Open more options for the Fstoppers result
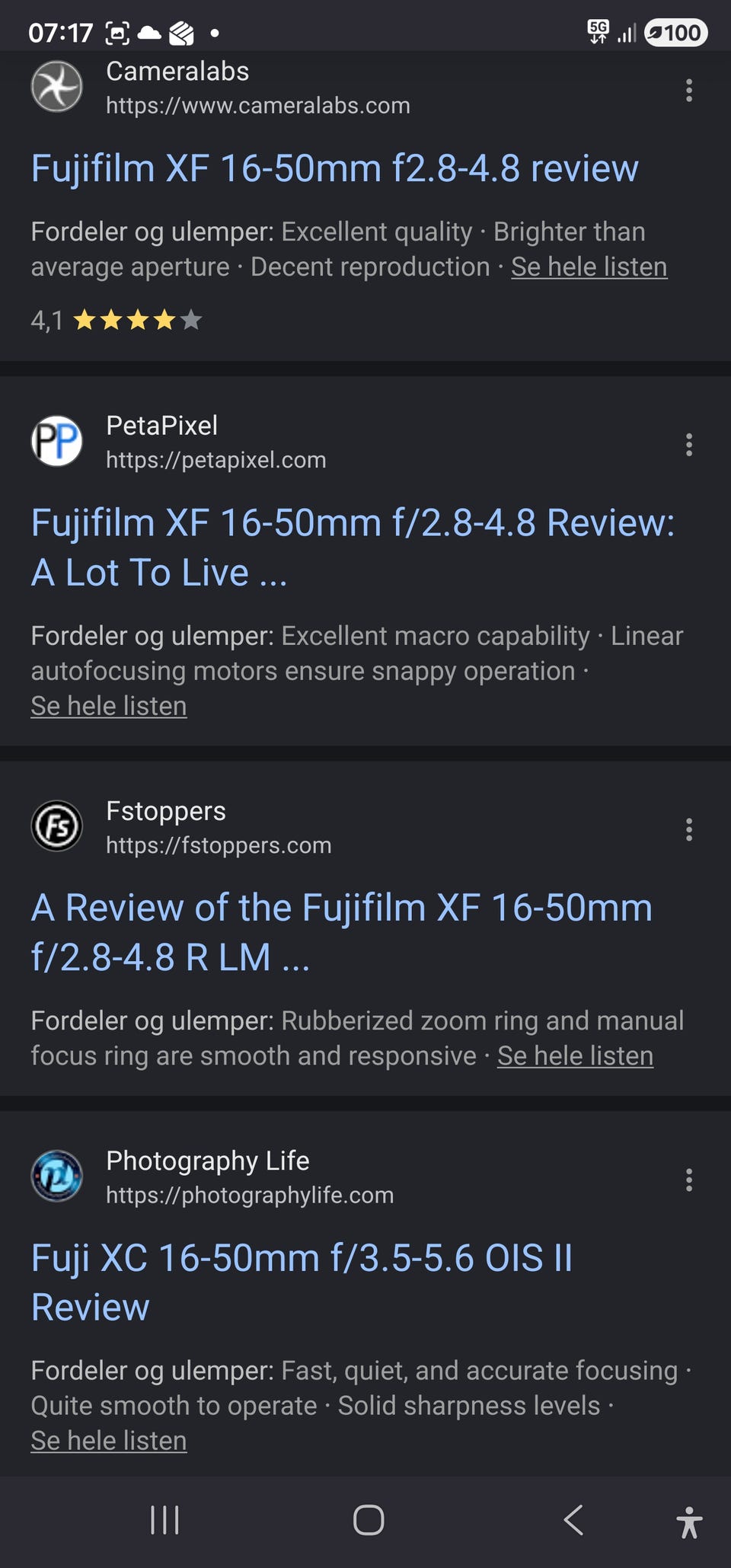The image size is (731, 1568). (x=689, y=829)
